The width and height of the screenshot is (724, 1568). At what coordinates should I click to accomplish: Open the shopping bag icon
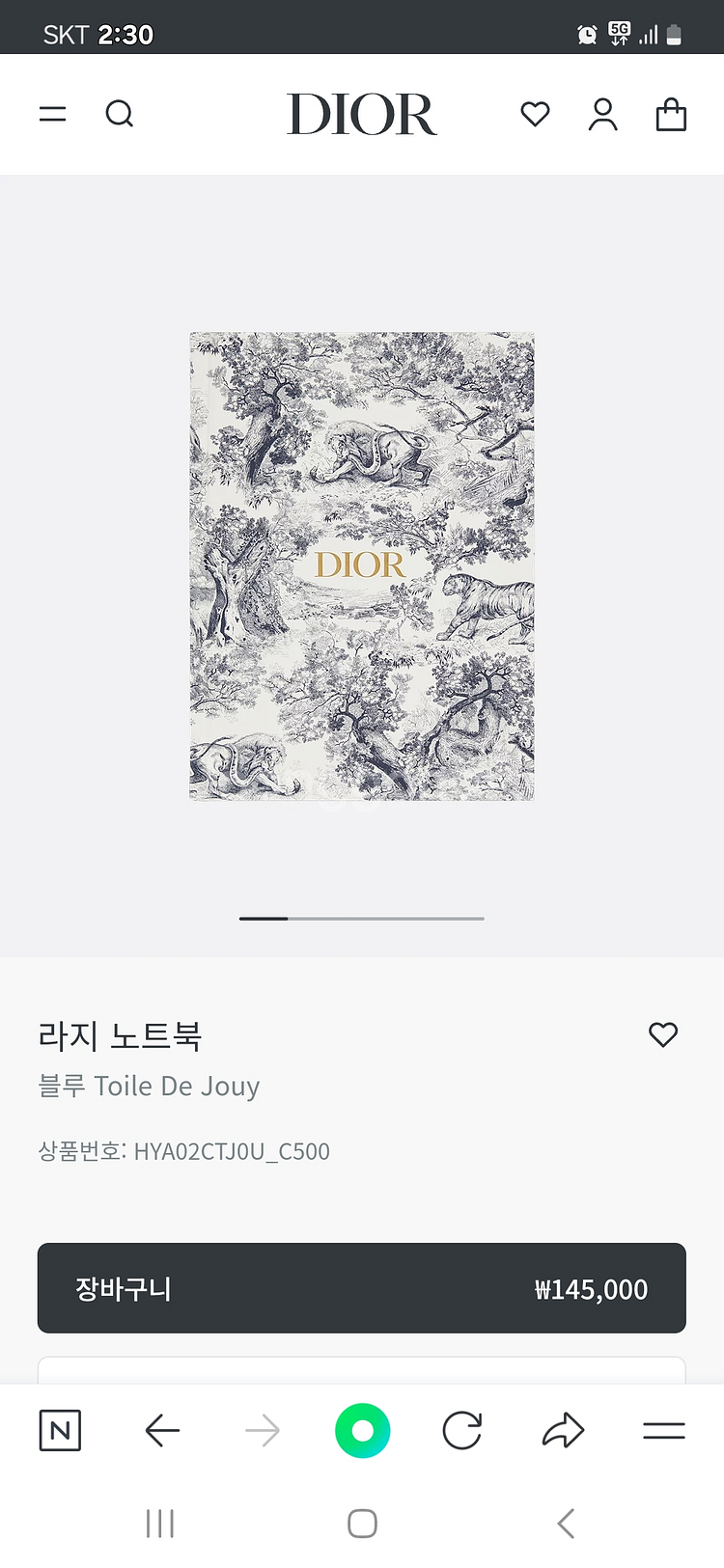pos(671,114)
